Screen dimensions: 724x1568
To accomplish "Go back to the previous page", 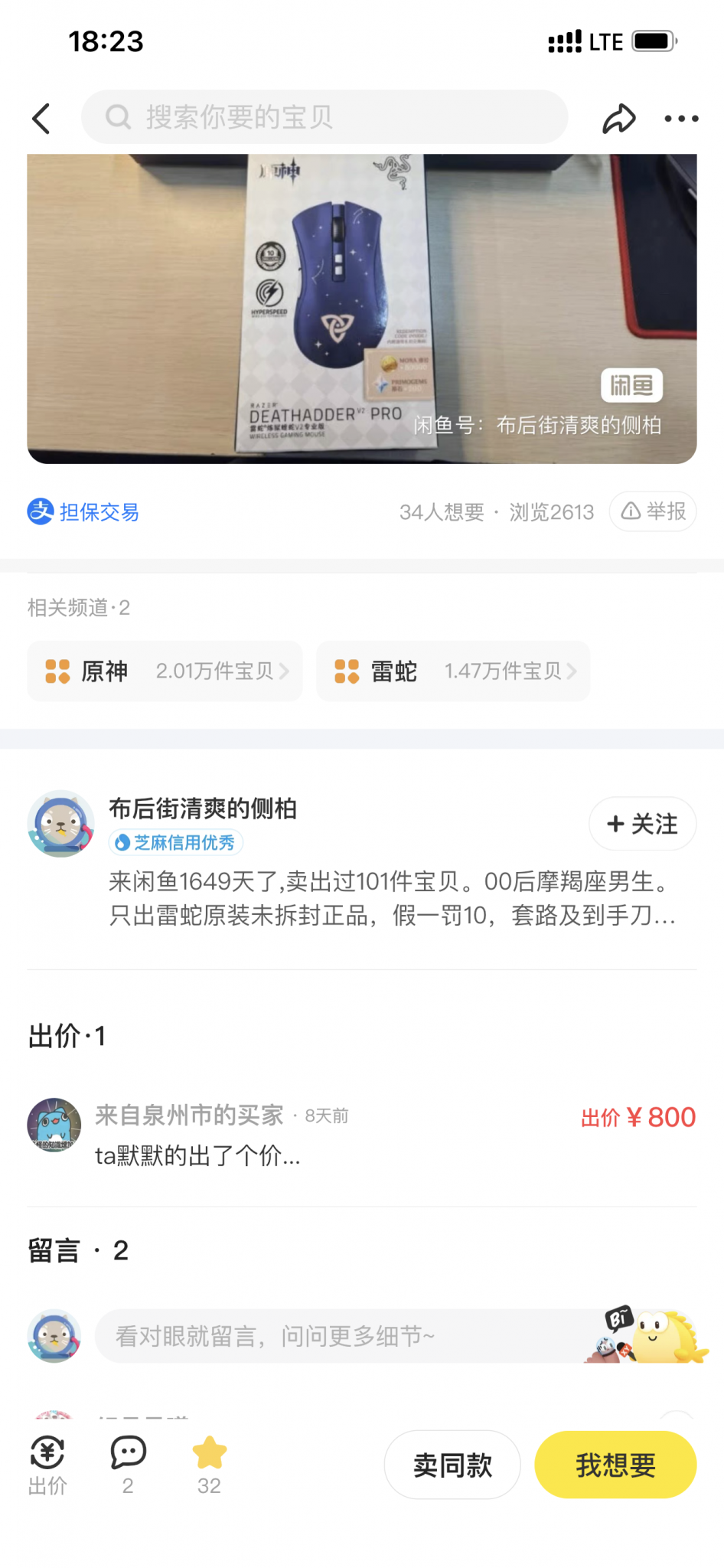I will [42, 119].
